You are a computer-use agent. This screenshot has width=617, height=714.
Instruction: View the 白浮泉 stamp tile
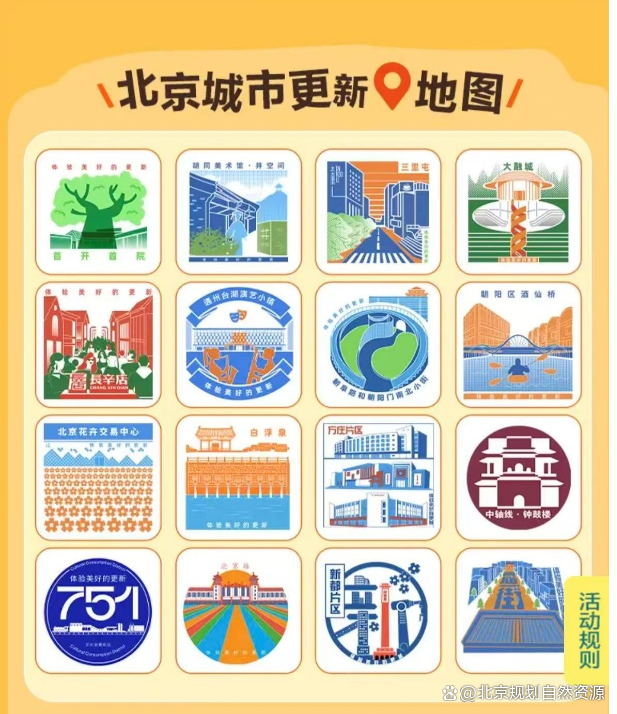[x=238, y=477]
